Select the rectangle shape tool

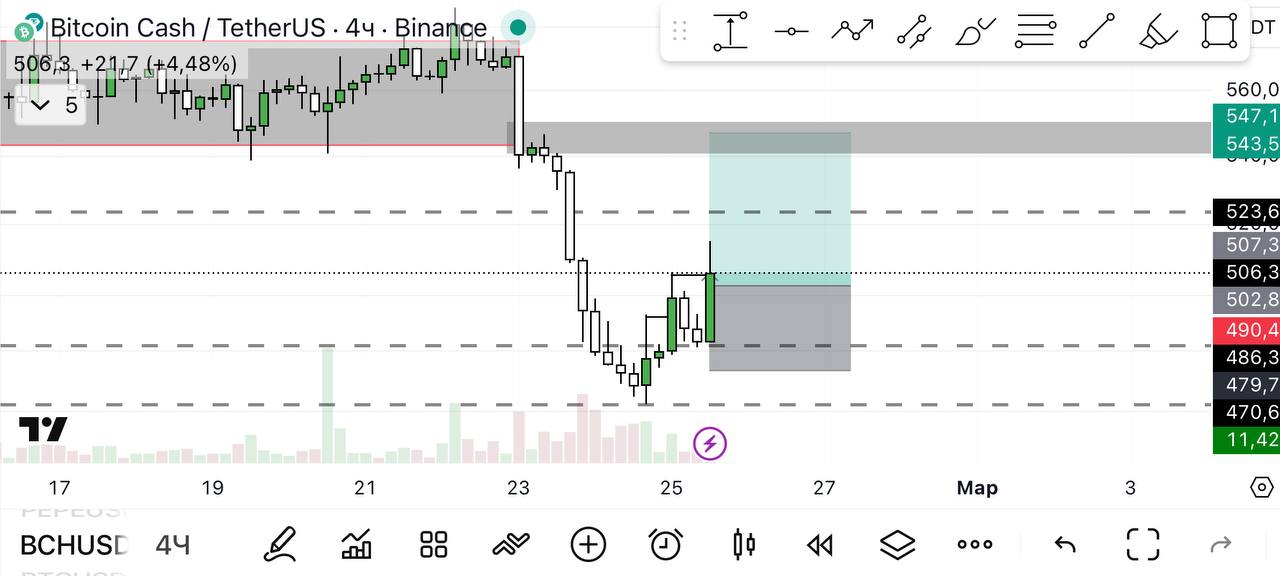[x=1219, y=31]
